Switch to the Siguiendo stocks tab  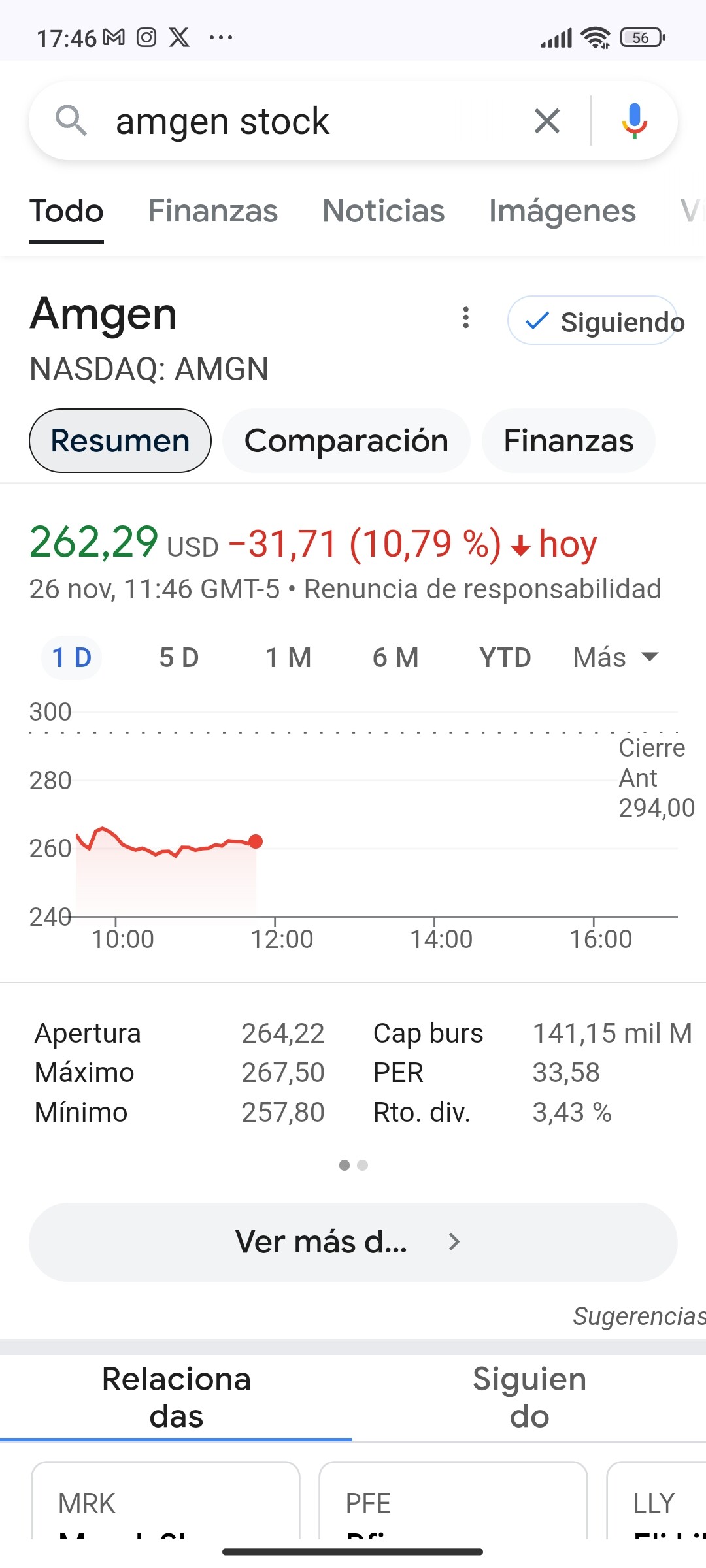[529, 1397]
